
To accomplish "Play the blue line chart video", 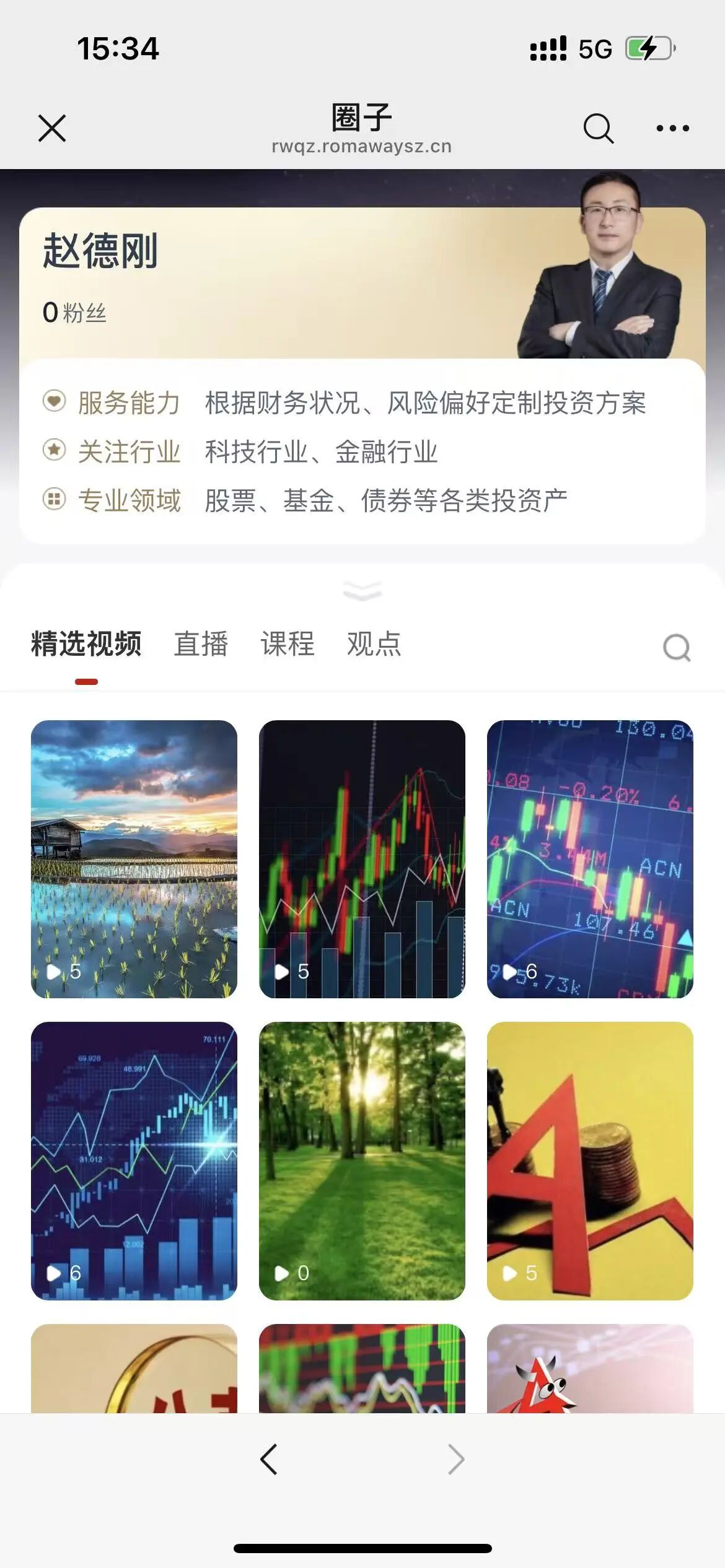I will pyautogui.click(x=134, y=1161).
